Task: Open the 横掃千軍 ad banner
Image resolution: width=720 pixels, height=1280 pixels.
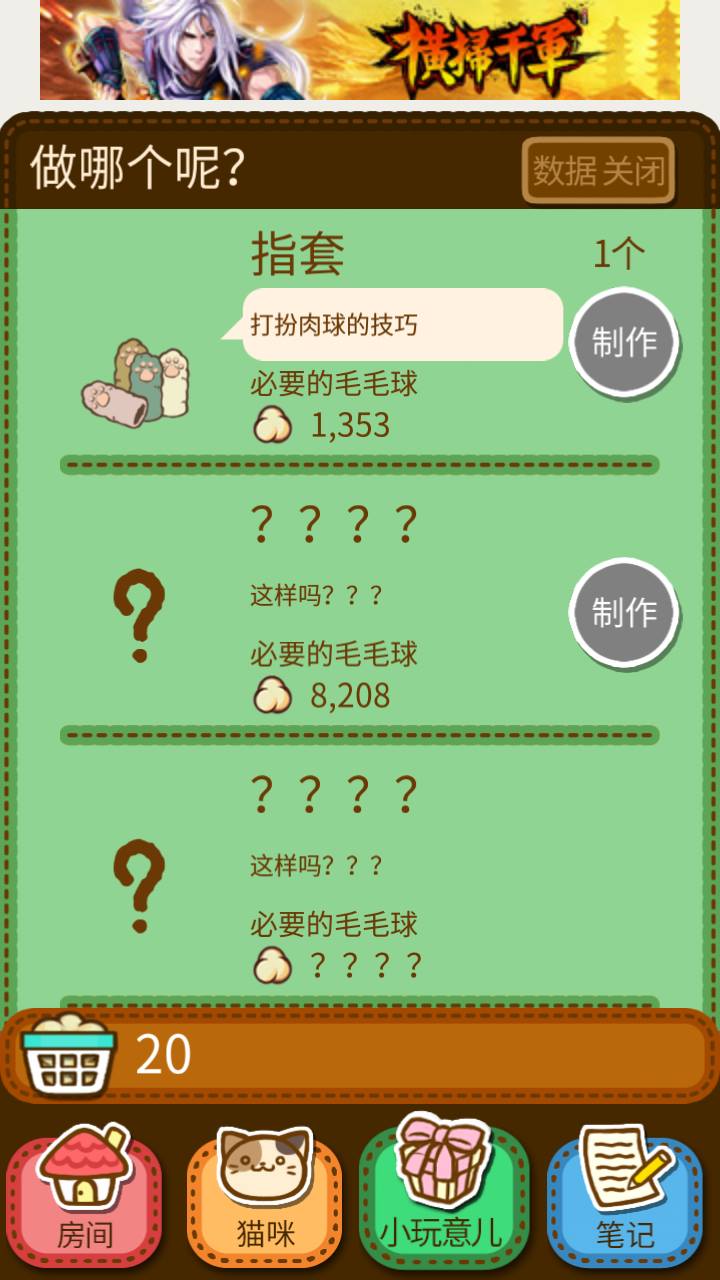Action: [360, 50]
